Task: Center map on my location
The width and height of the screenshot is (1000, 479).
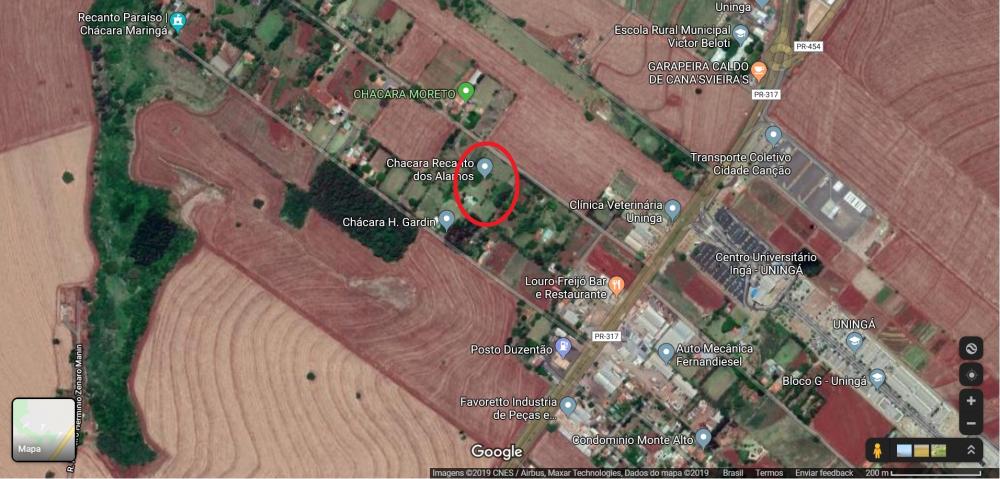Action: 970,374
